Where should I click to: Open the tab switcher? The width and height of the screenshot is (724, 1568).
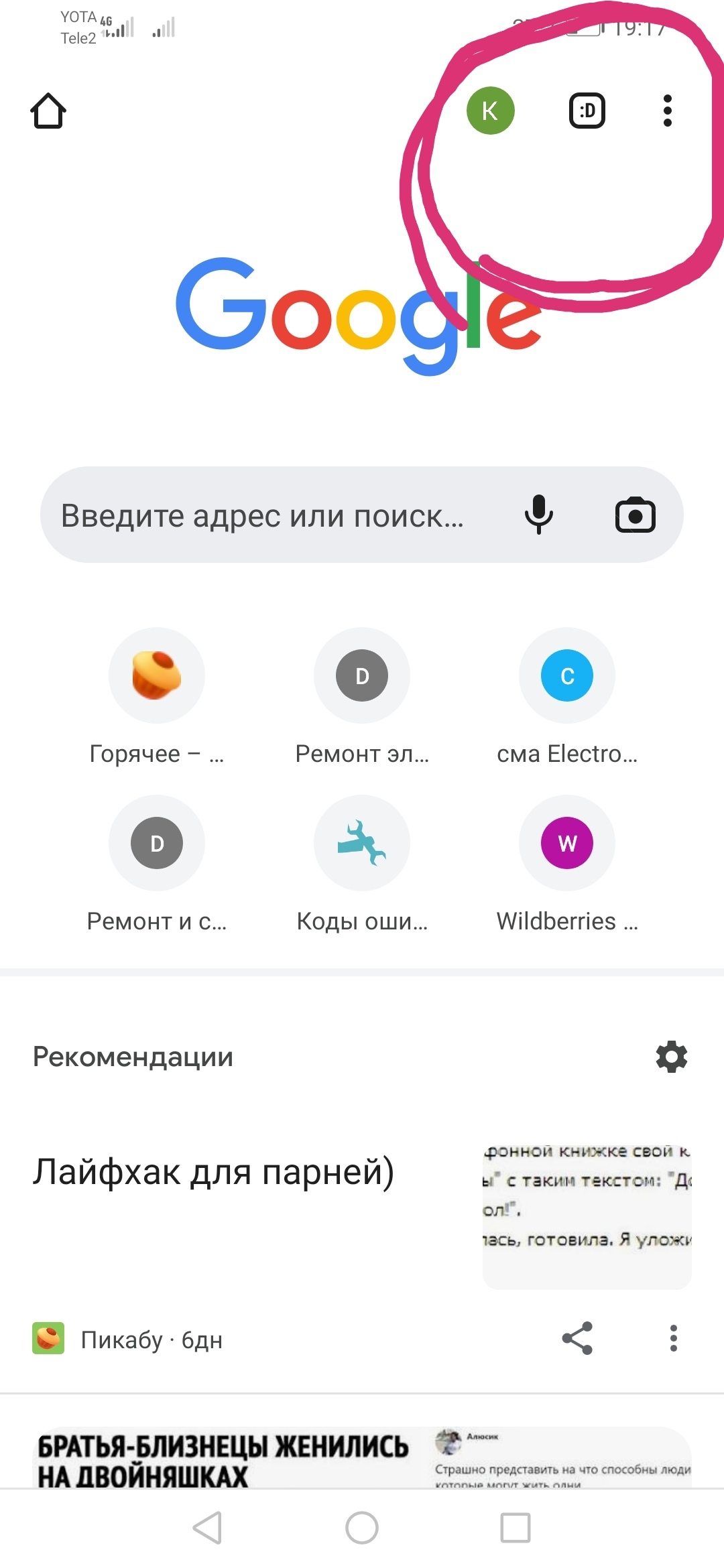587,111
